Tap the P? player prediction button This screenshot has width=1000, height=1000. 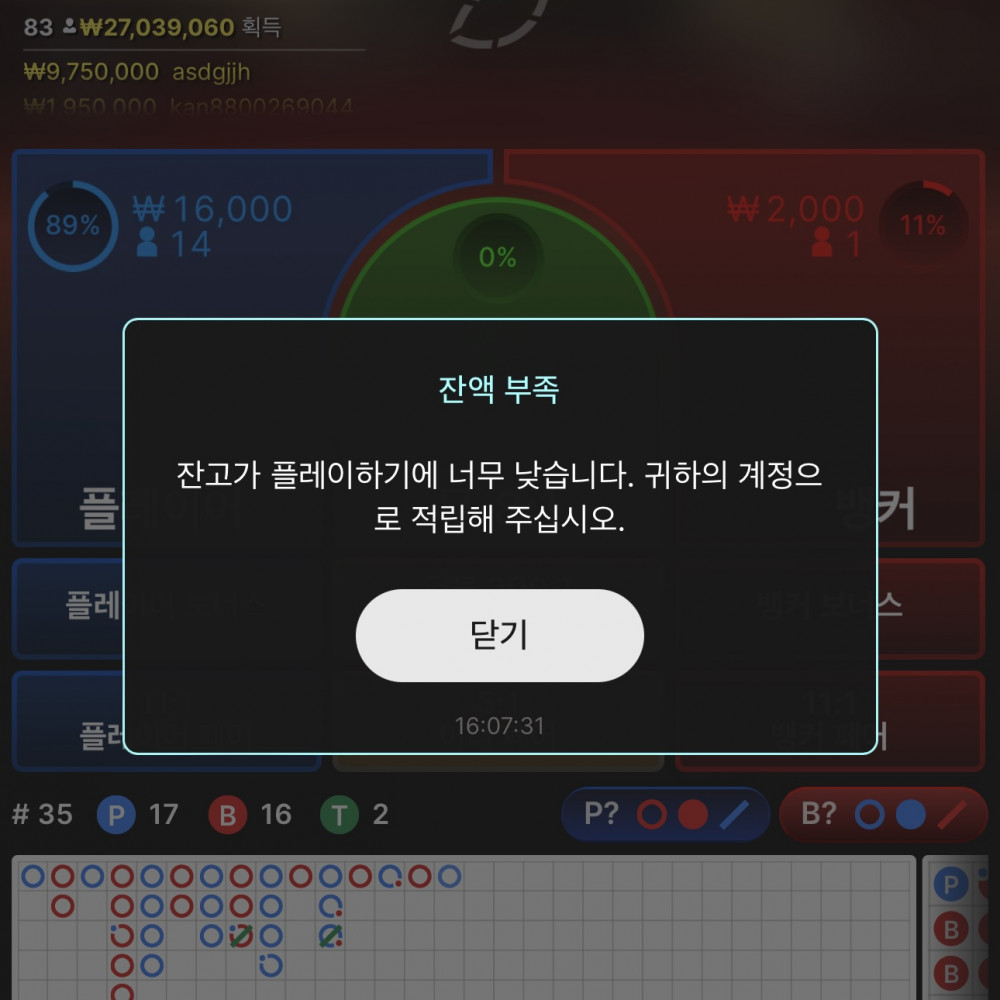pos(665,814)
